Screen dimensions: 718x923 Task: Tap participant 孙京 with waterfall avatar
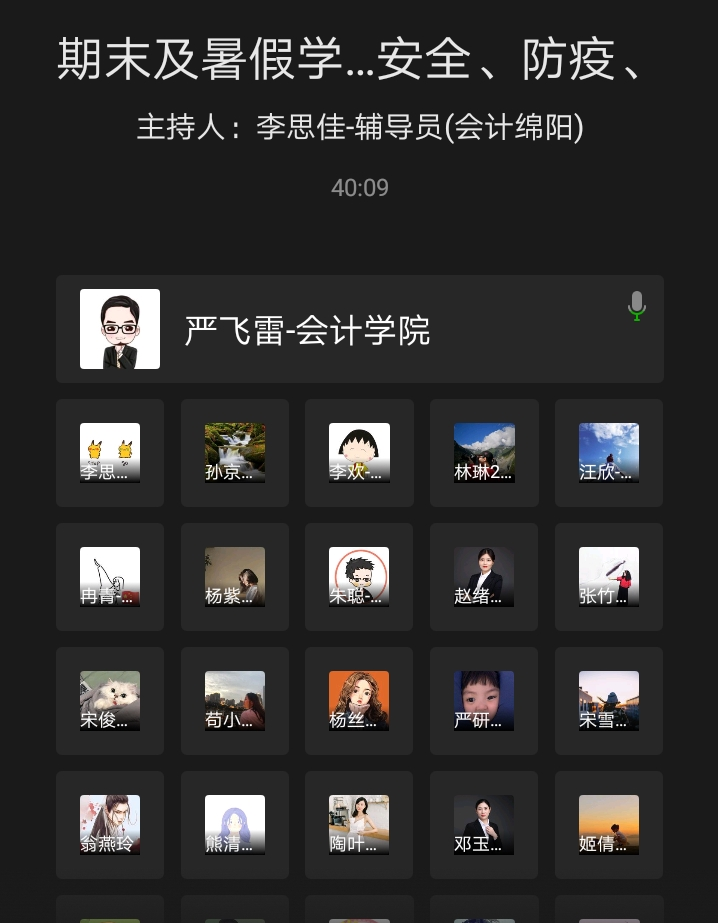[x=235, y=453]
